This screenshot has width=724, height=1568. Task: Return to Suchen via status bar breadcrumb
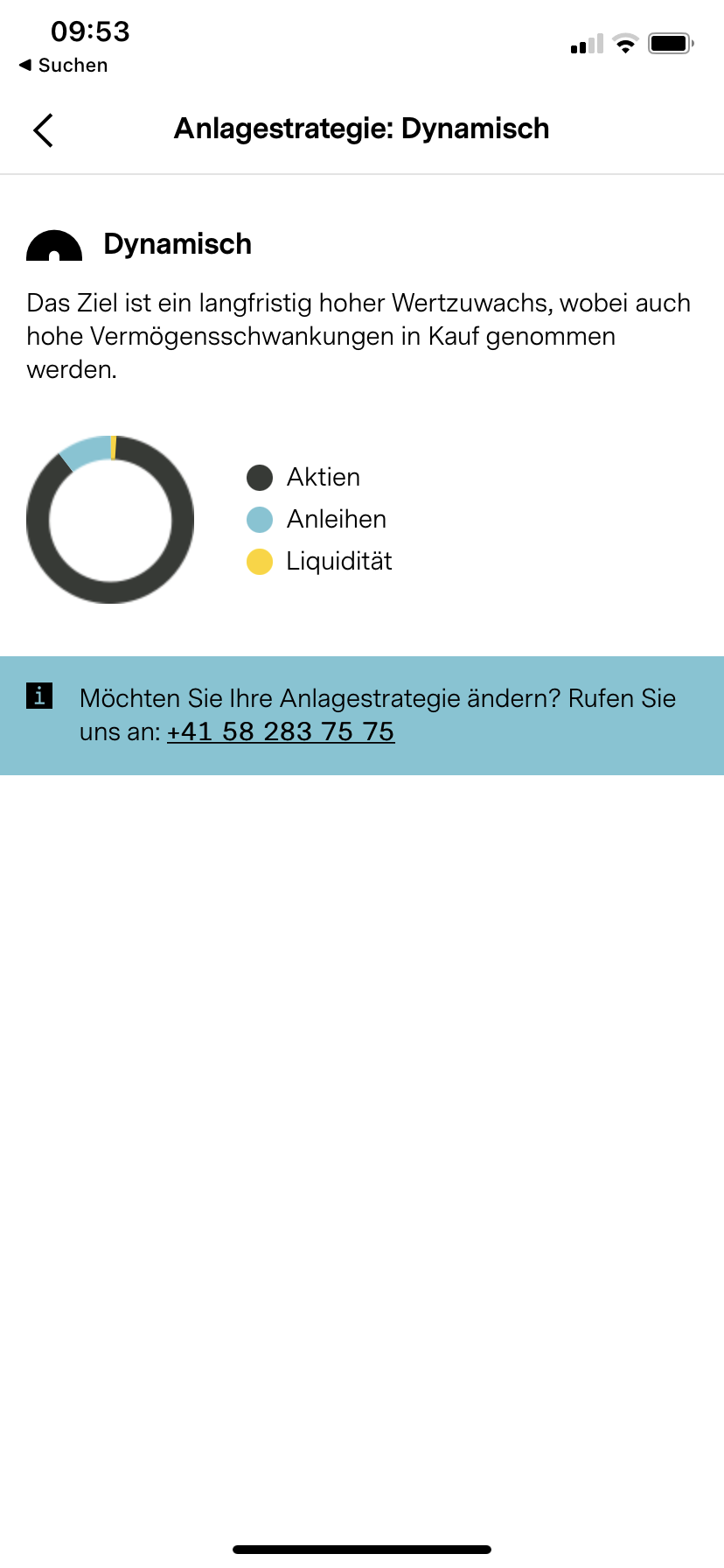63,66
